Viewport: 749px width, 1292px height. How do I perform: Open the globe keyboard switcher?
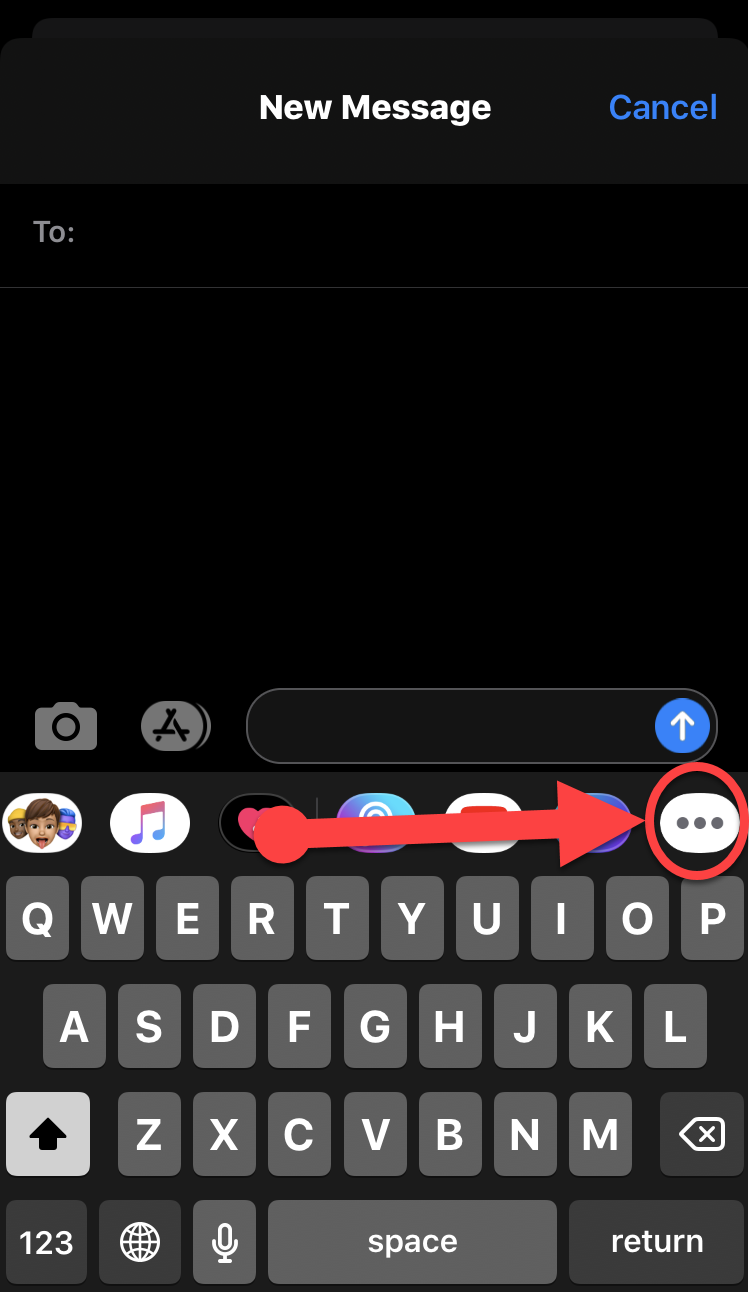[x=140, y=1242]
